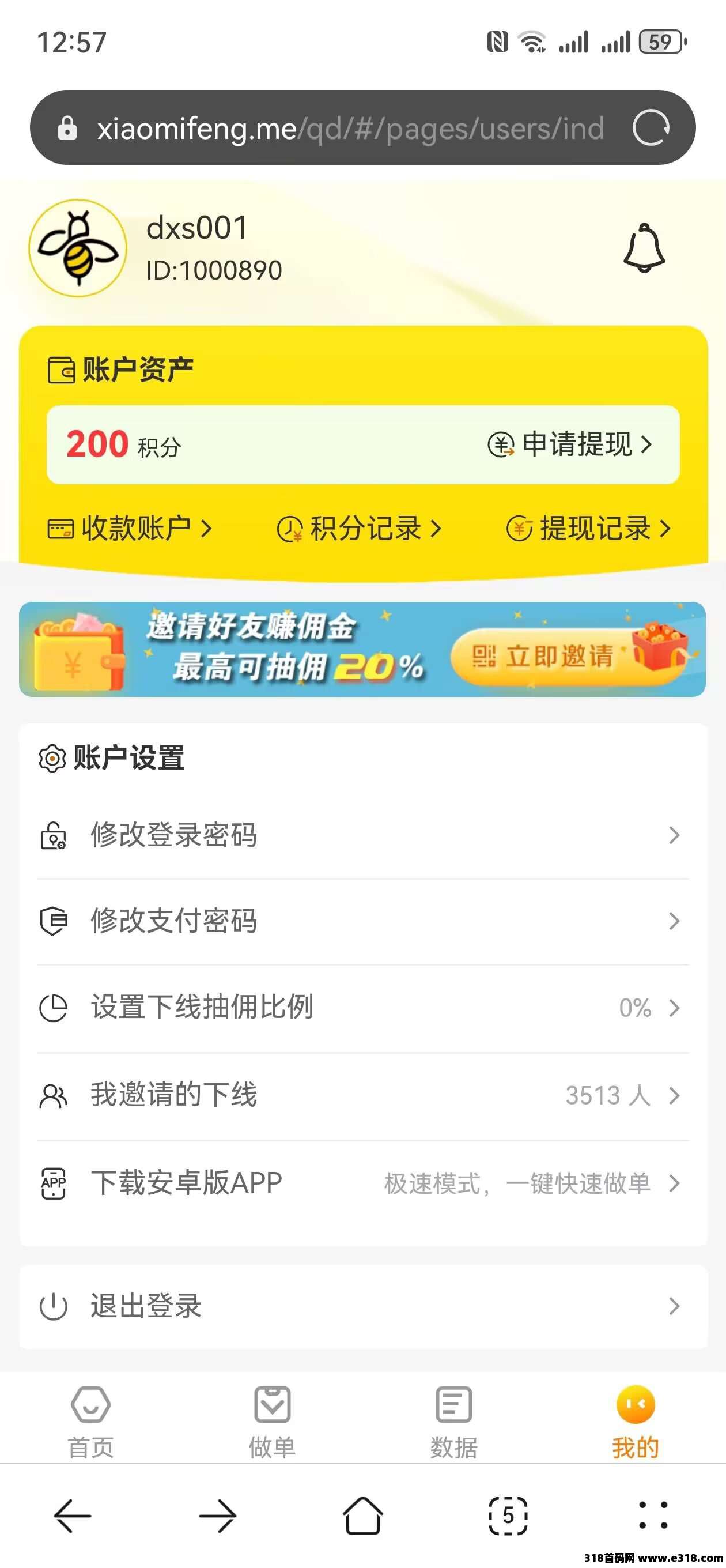This screenshot has height=1568, width=726.
Task: Tap the 立即邀请 invite banner
Action: click(543, 656)
